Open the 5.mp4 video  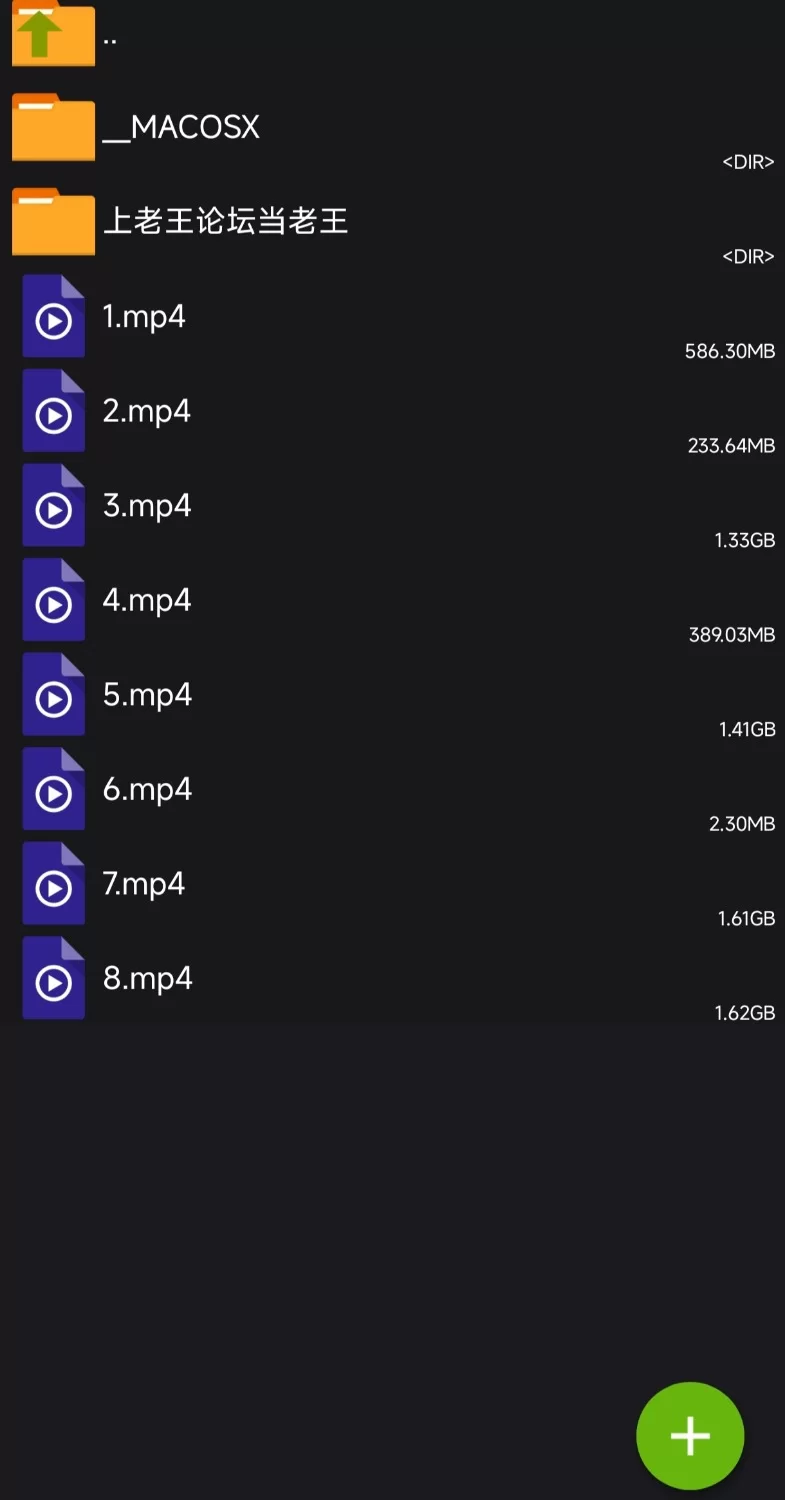point(392,695)
